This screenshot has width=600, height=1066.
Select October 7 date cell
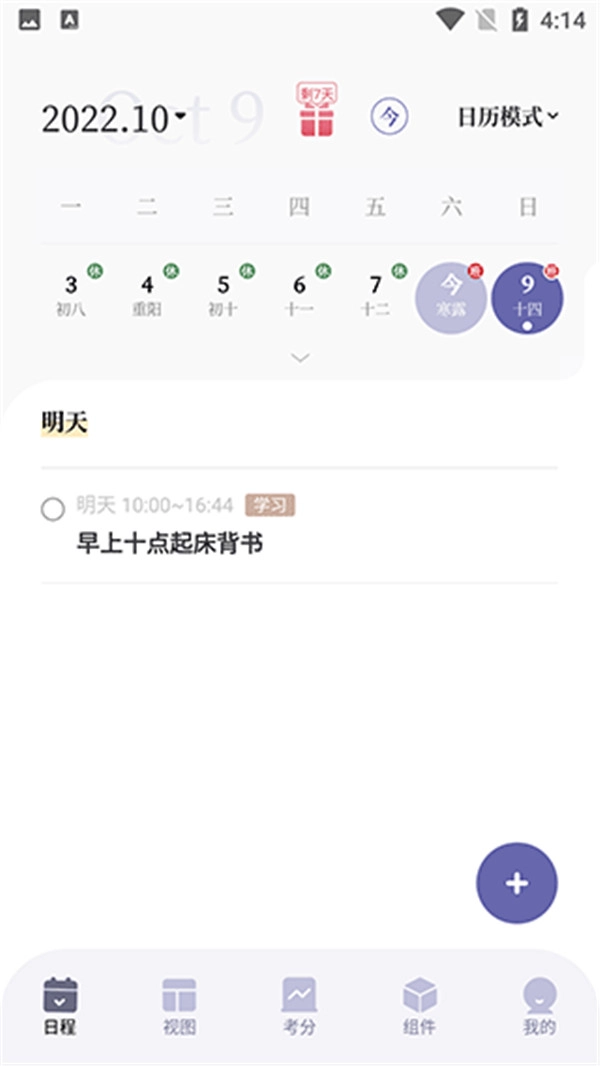pos(375,295)
